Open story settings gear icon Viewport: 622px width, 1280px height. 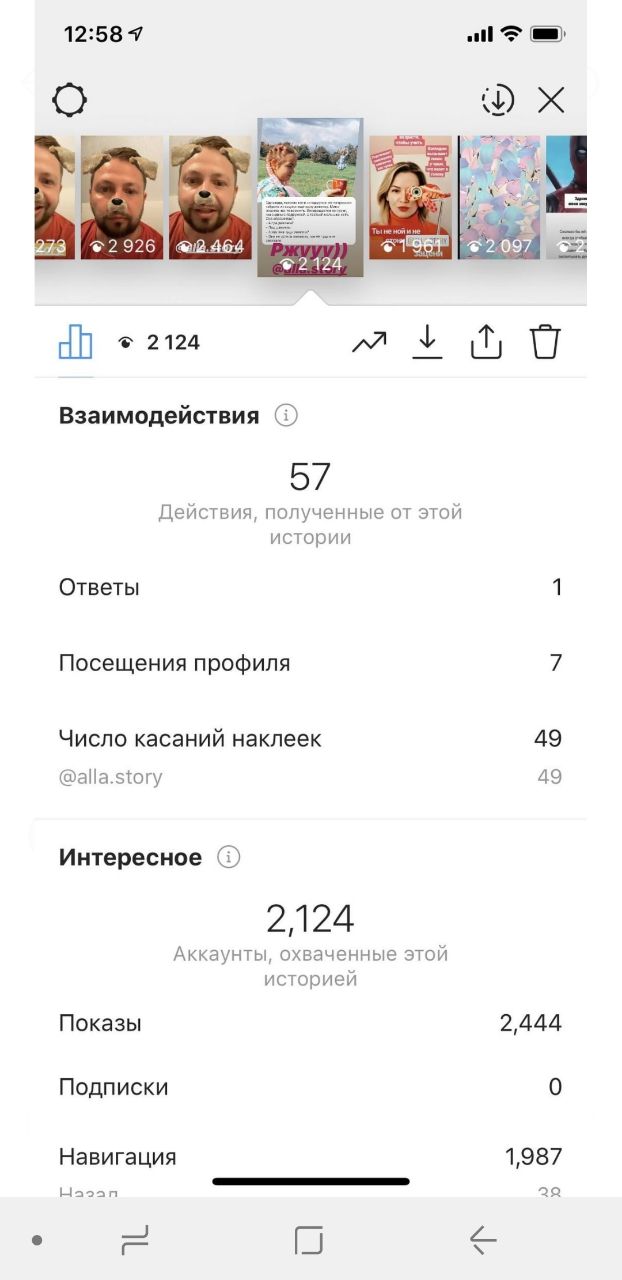click(70, 100)
